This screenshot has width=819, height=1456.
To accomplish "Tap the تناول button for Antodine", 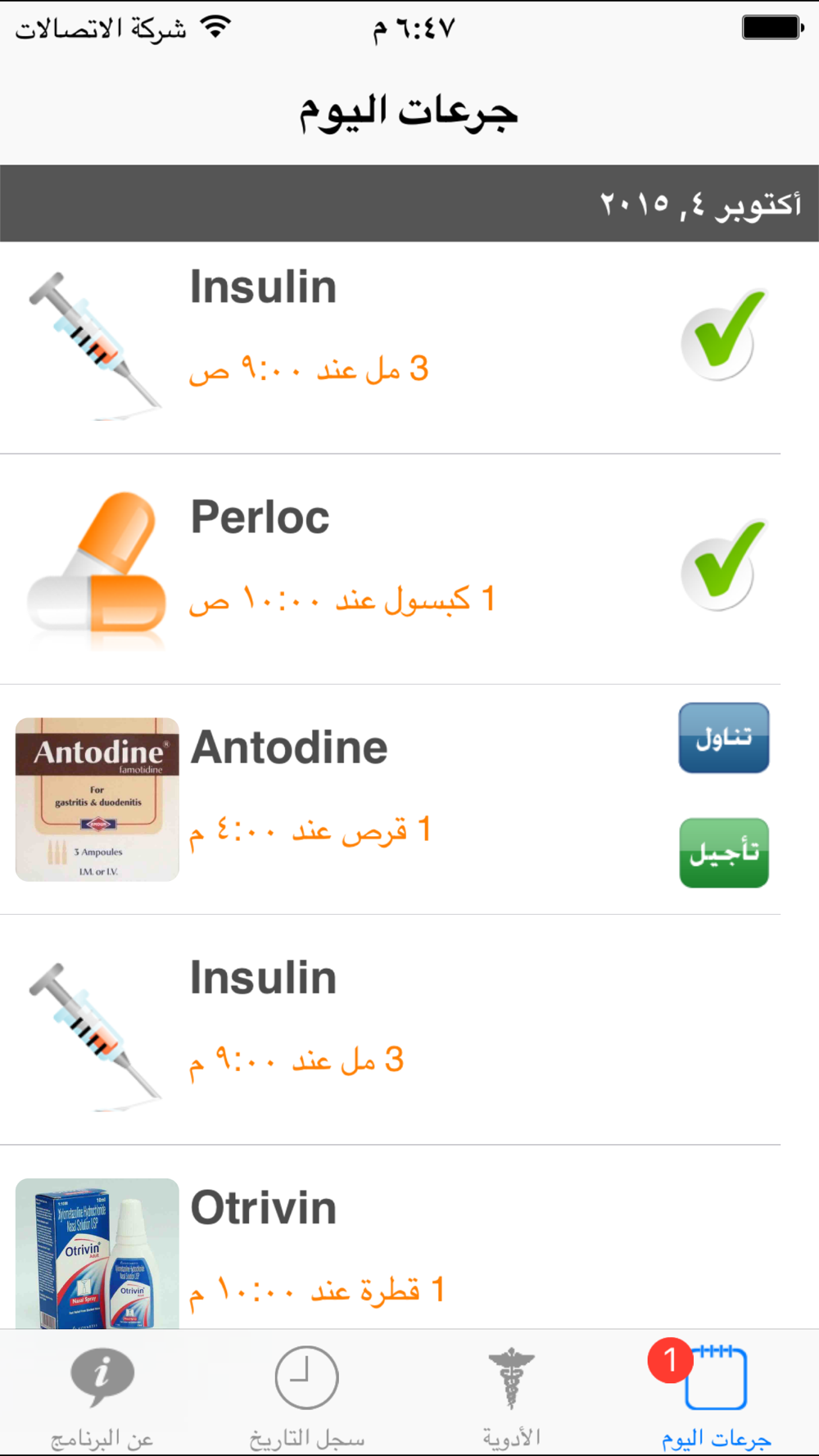I will [724, 738].
